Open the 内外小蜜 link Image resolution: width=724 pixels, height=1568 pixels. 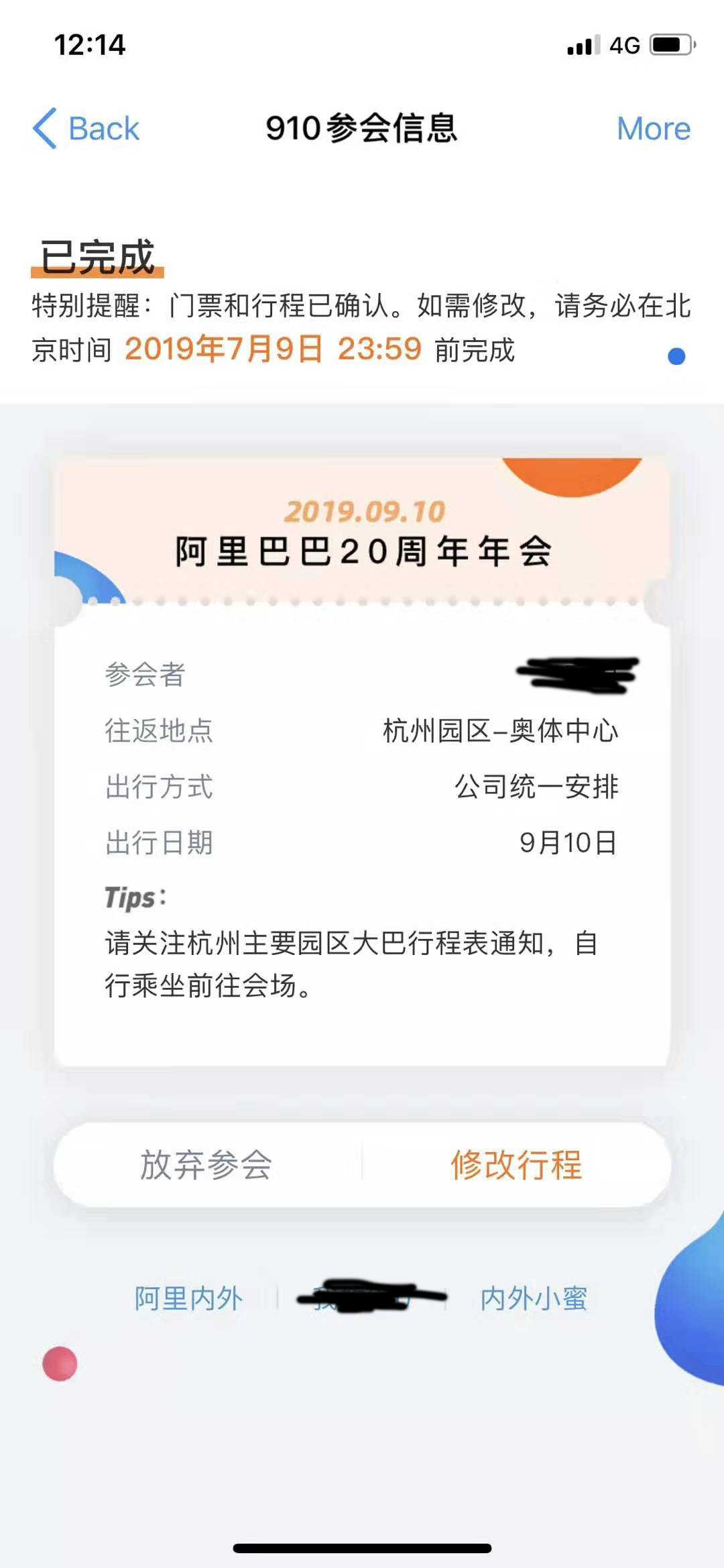click(x=534, y=1298)
